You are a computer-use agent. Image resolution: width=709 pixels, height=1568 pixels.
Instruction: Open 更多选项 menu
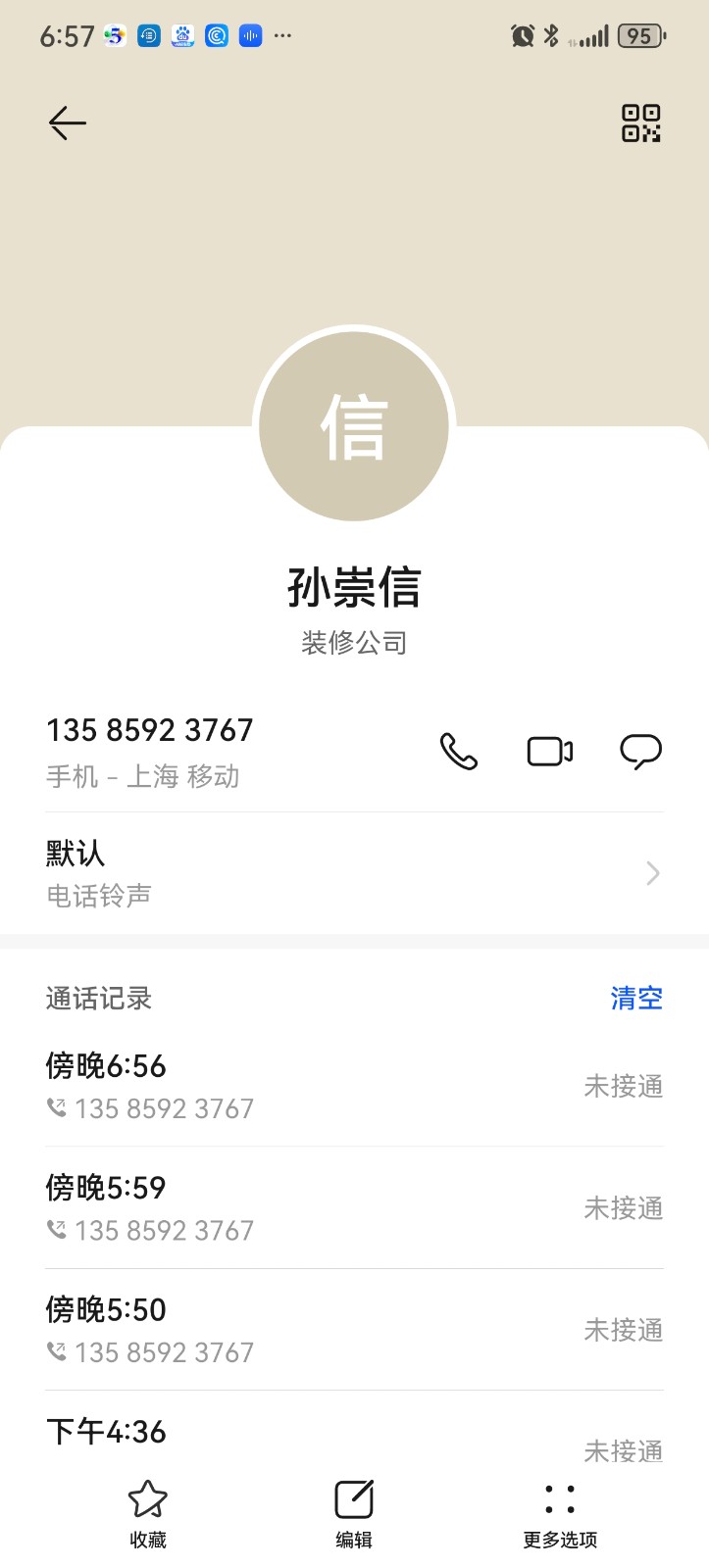pos(560,1513)
